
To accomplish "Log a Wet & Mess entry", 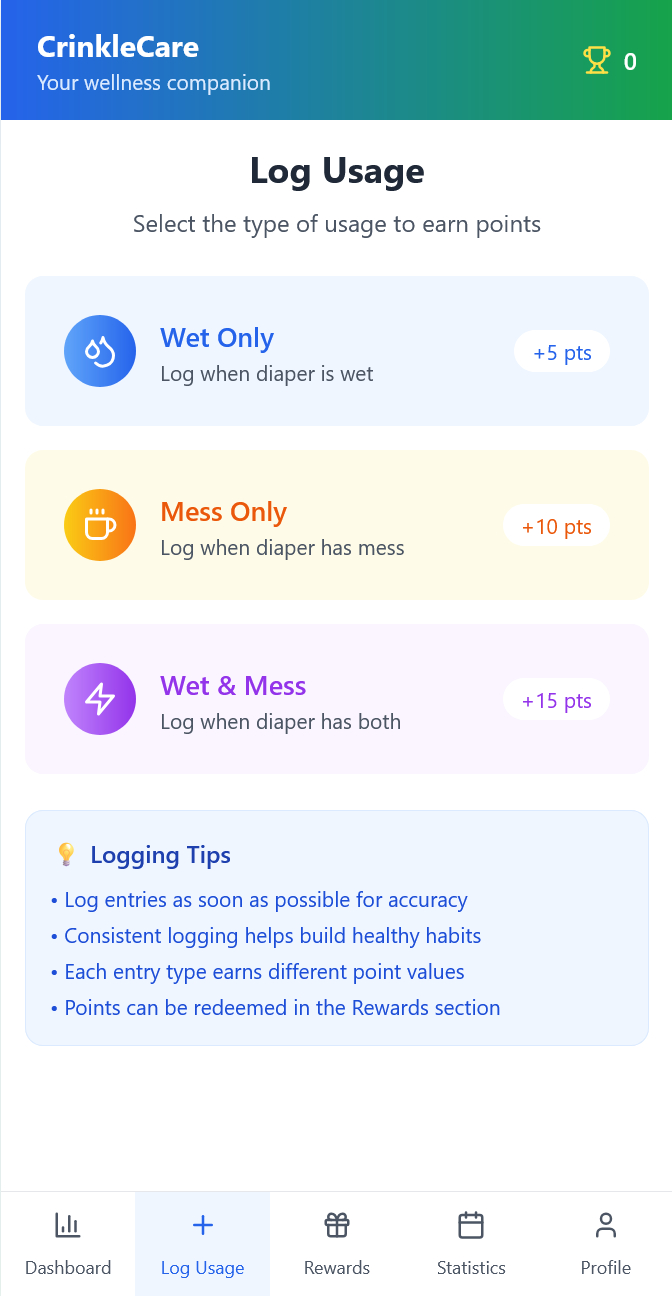I will pos(336,699).
